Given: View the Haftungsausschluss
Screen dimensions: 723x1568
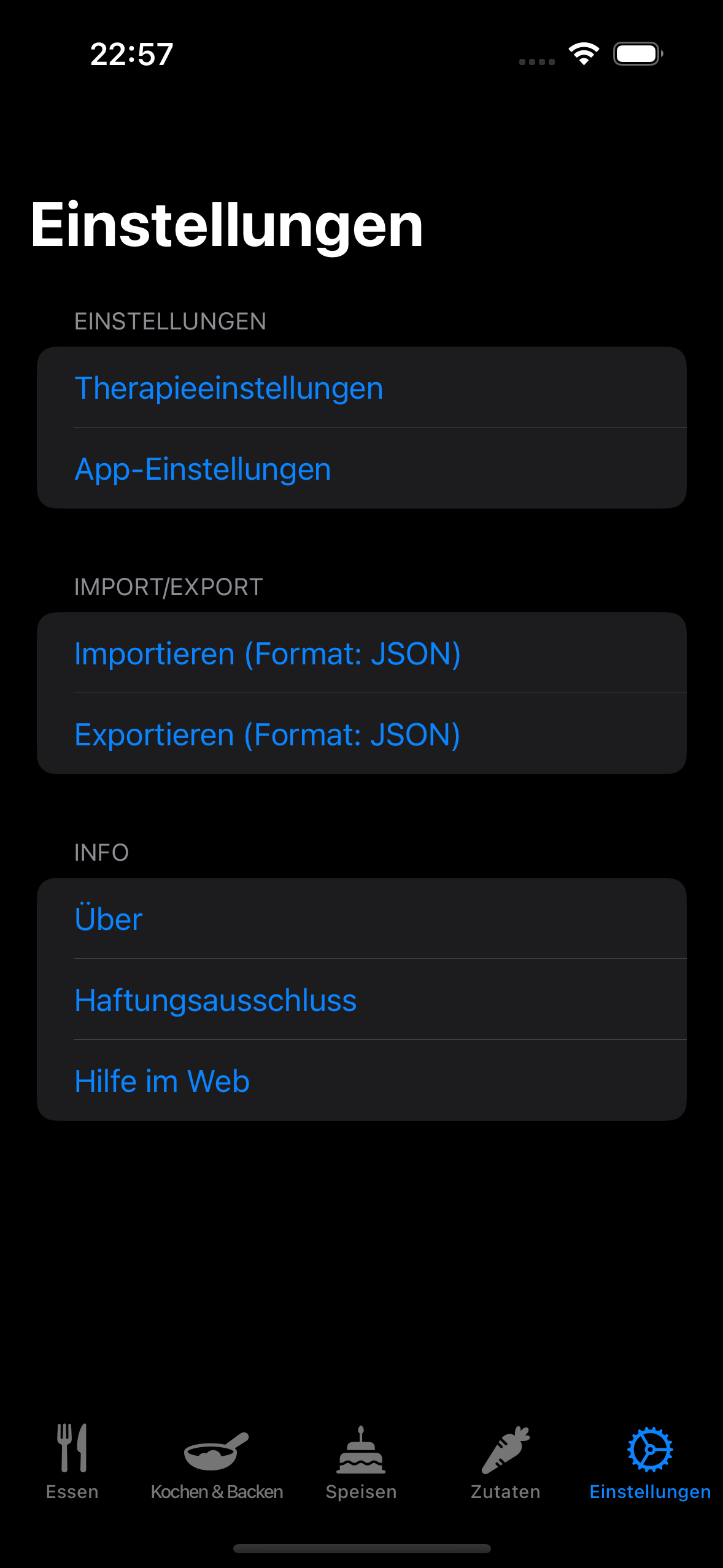Looking at the screenshot, I should (x=361, y=1000).
